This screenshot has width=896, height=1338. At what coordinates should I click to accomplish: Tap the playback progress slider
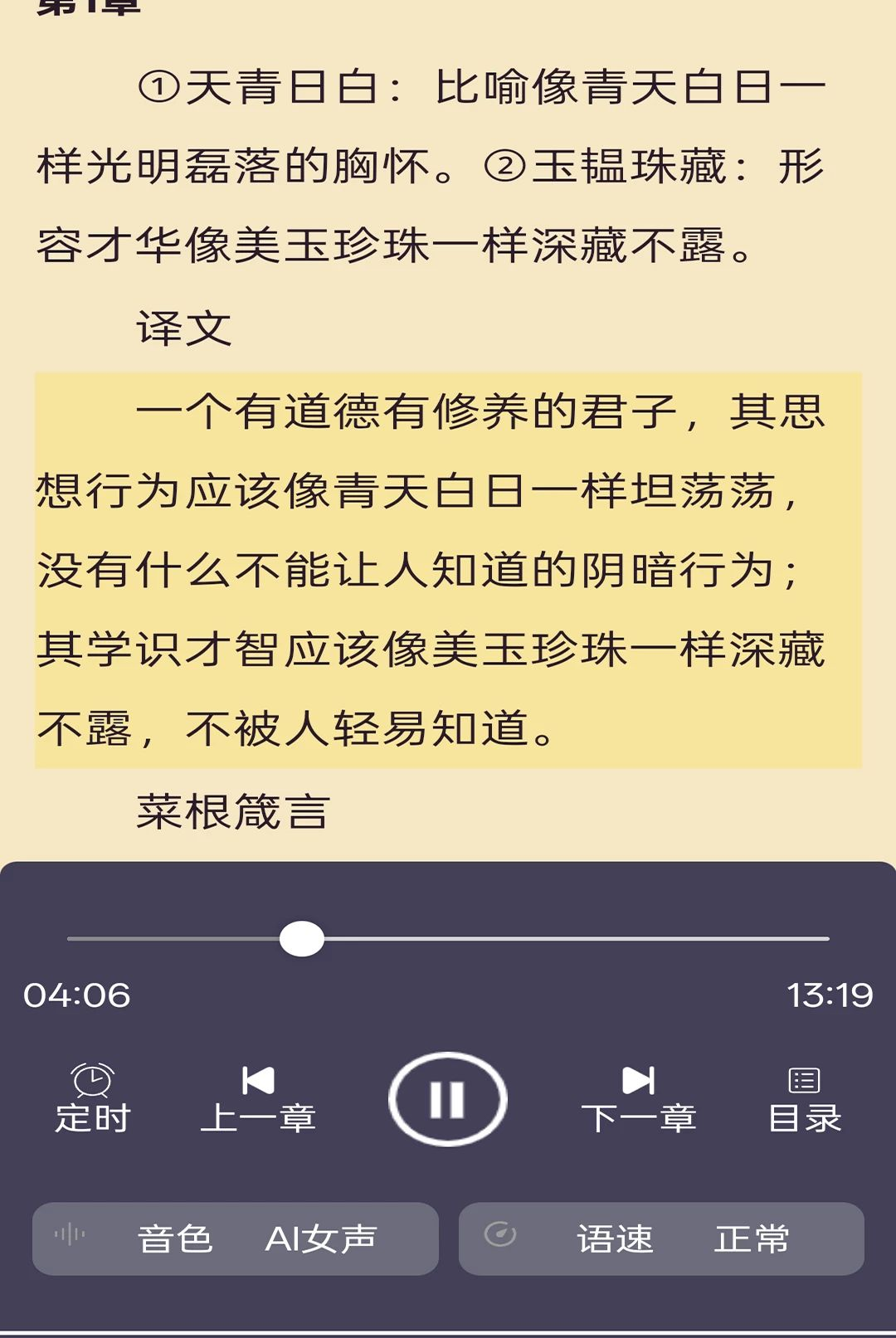448,939
